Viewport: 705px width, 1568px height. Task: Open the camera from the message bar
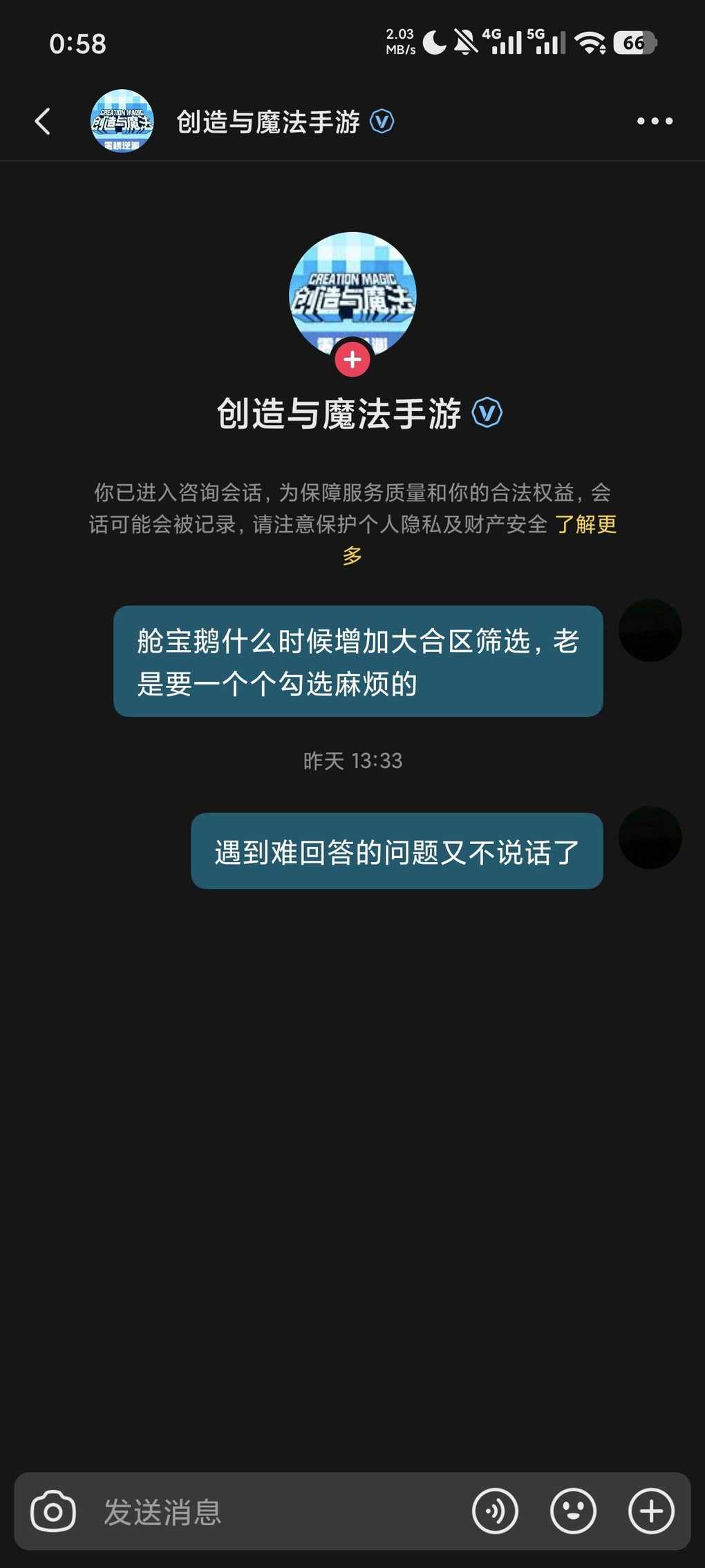pyautogui.click(x=53, y=1511)
